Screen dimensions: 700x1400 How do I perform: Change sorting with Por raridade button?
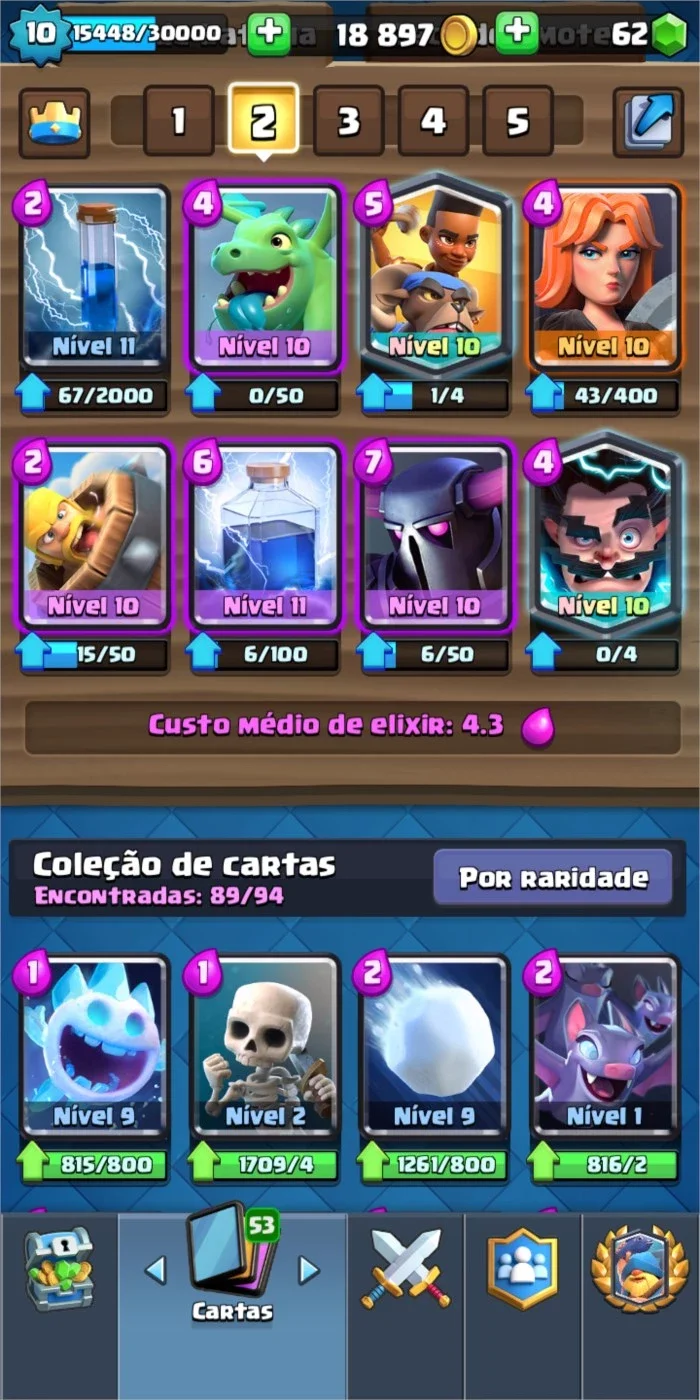tap(553, 878)
